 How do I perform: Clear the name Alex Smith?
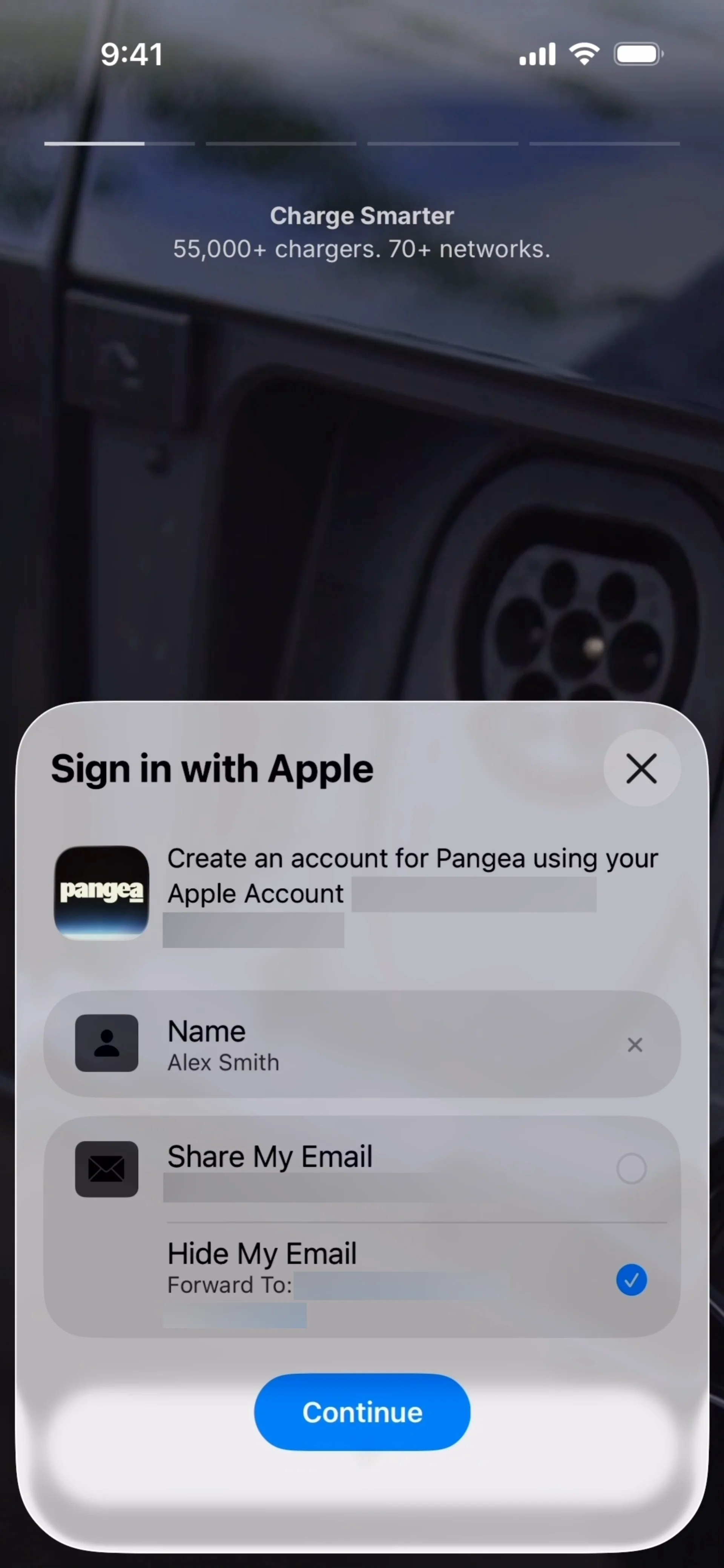(x=635, y=1045)
